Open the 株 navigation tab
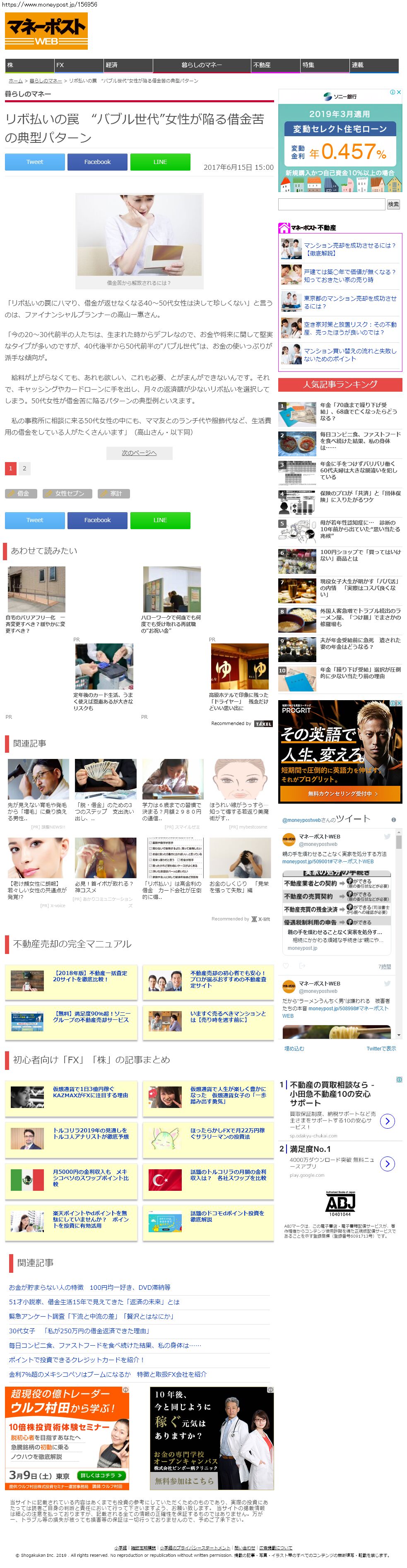This screenshot has width=407, height=1568. (29, 65)
